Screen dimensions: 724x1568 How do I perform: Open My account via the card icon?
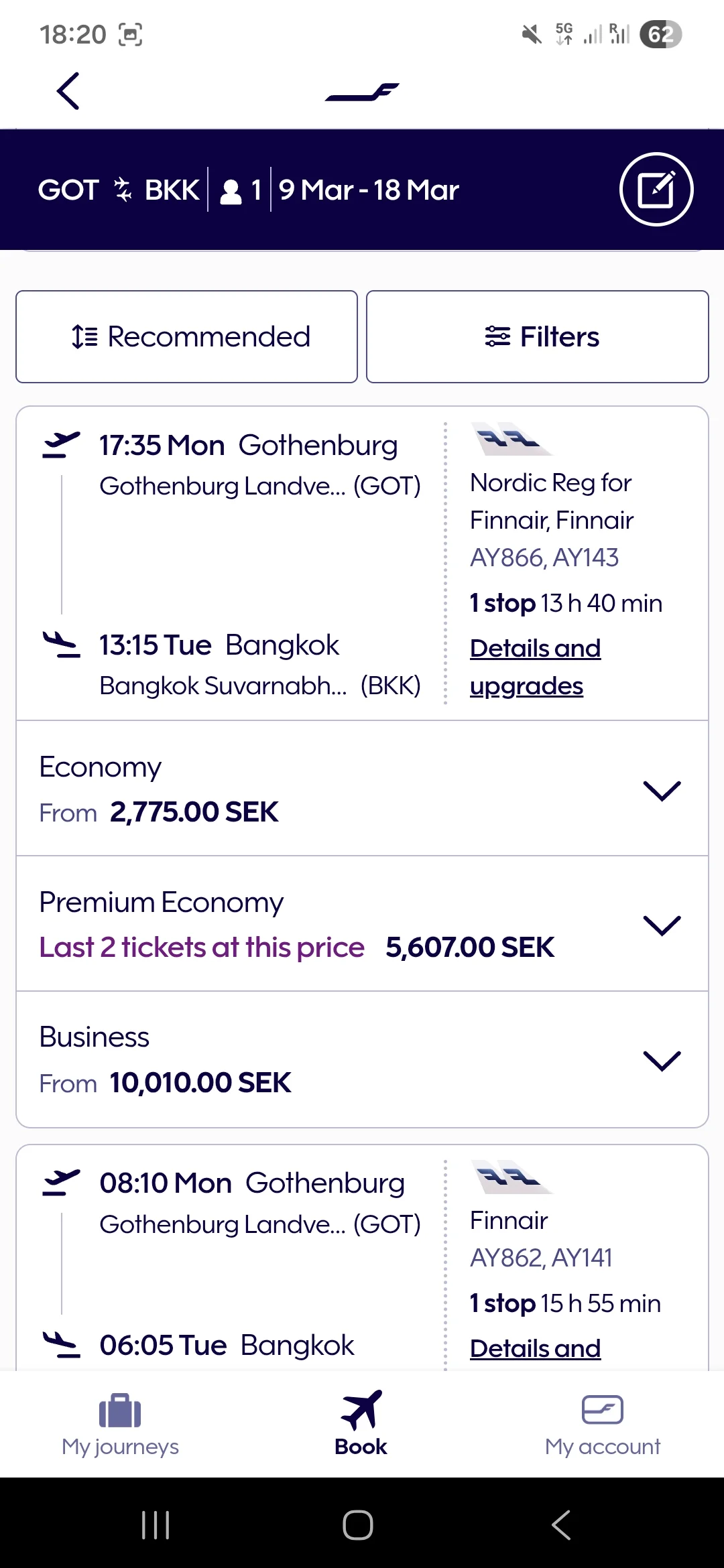[x=602, y=1411]
